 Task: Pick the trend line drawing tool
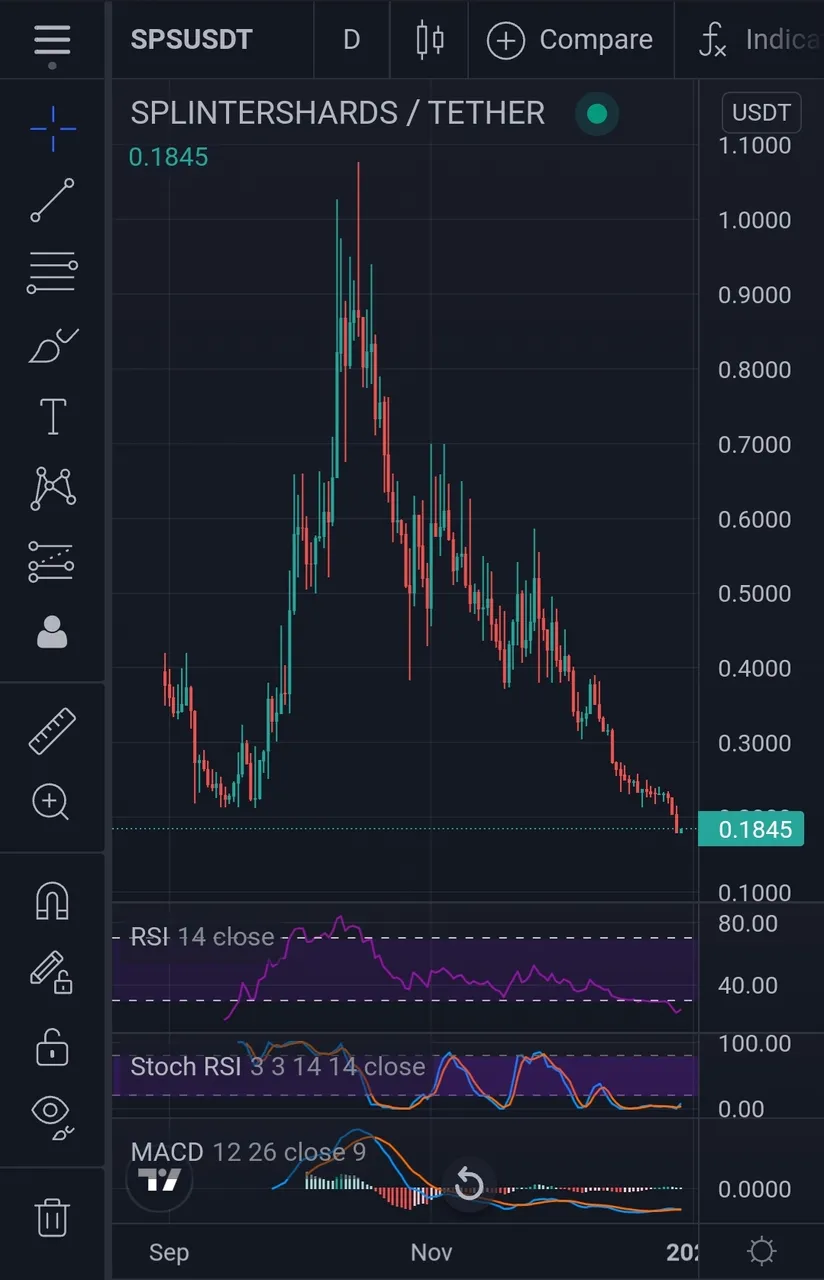point(52,200)
